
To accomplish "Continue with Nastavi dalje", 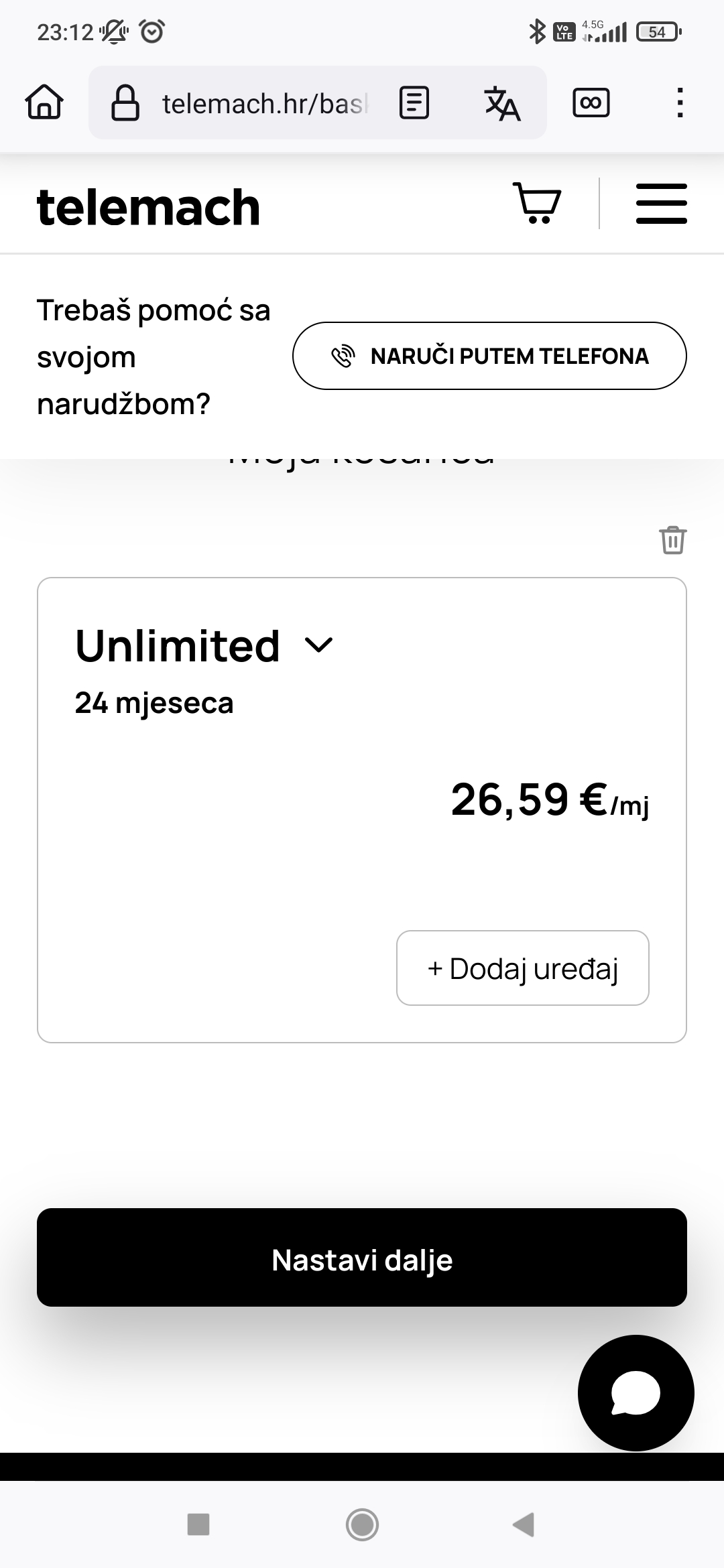I will [362, 1259].
